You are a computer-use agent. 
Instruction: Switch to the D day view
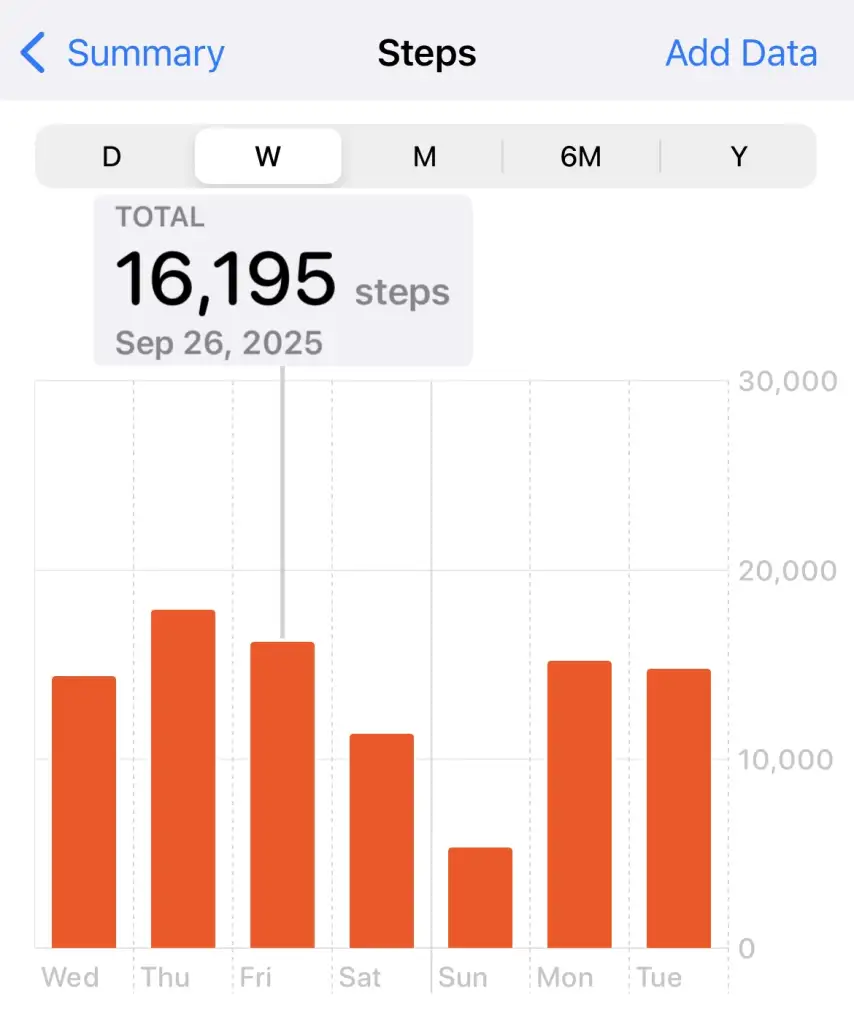[x=112, y=157]
